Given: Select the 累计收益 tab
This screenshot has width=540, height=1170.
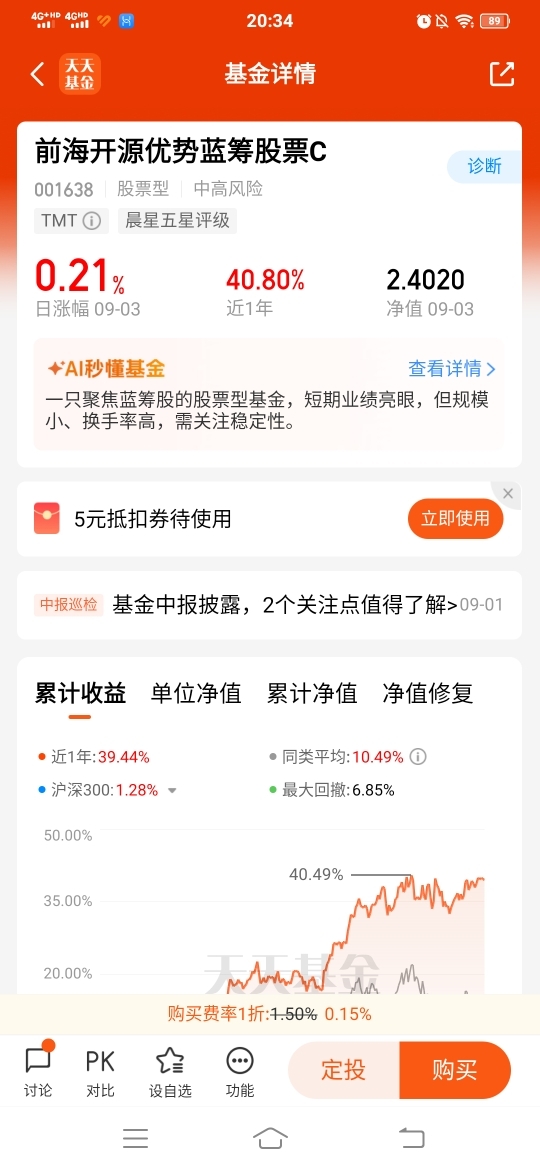Looking at the screenshot, I should (x=81, y=693).
